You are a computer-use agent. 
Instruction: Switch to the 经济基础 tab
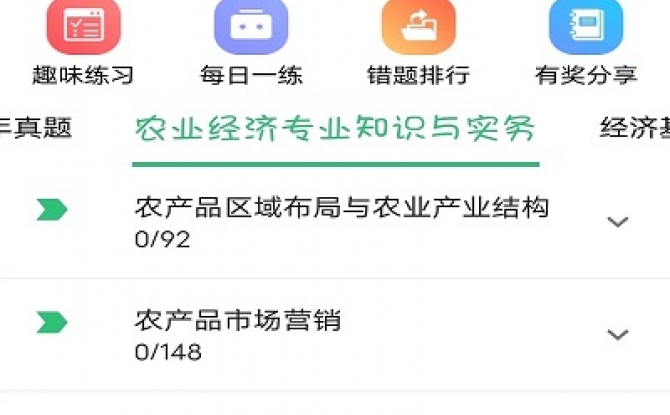tap(634, 129)
